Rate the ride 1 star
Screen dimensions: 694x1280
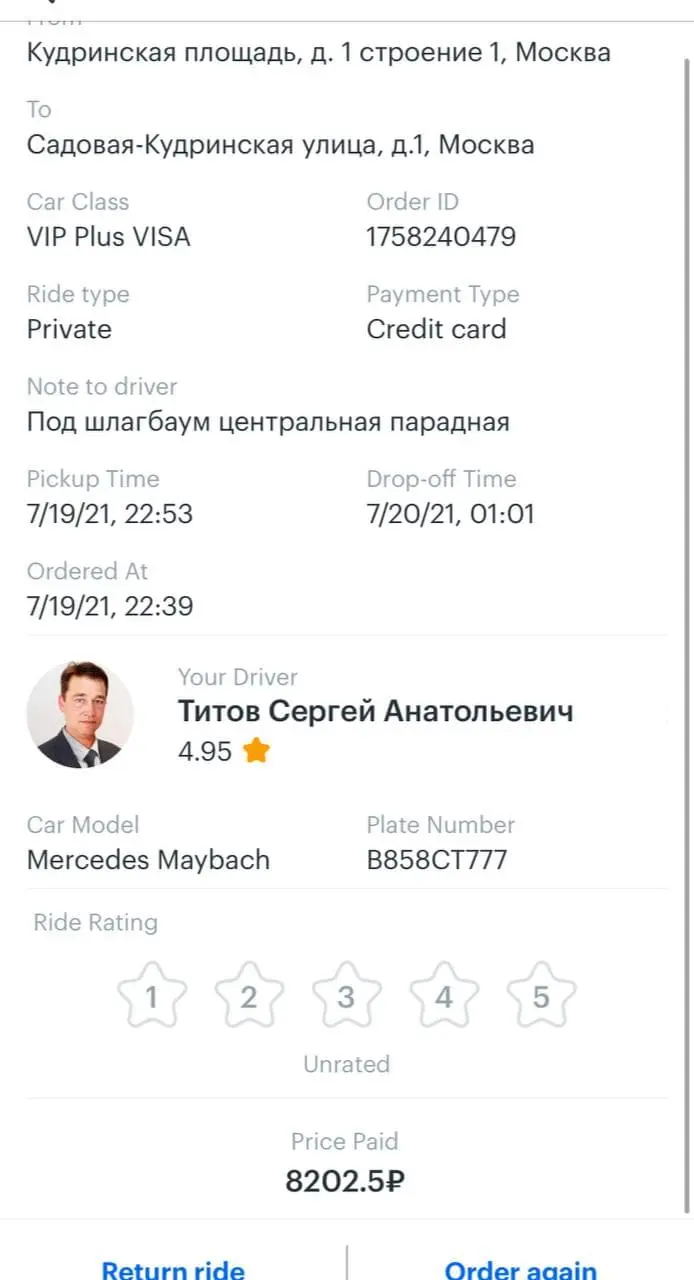pos(152,996)
